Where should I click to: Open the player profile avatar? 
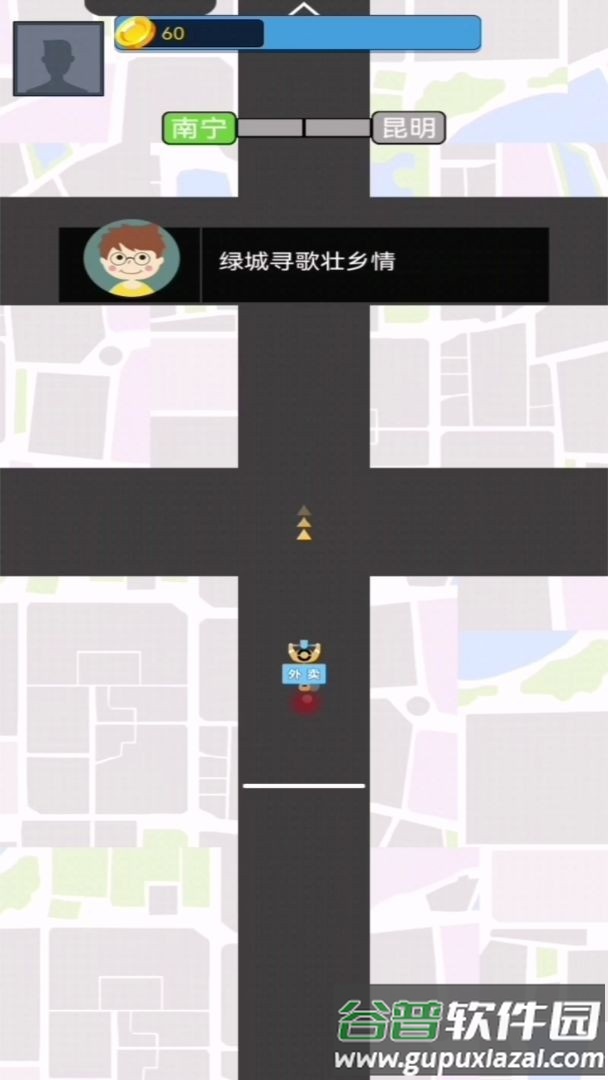click(x=58, y=59)
